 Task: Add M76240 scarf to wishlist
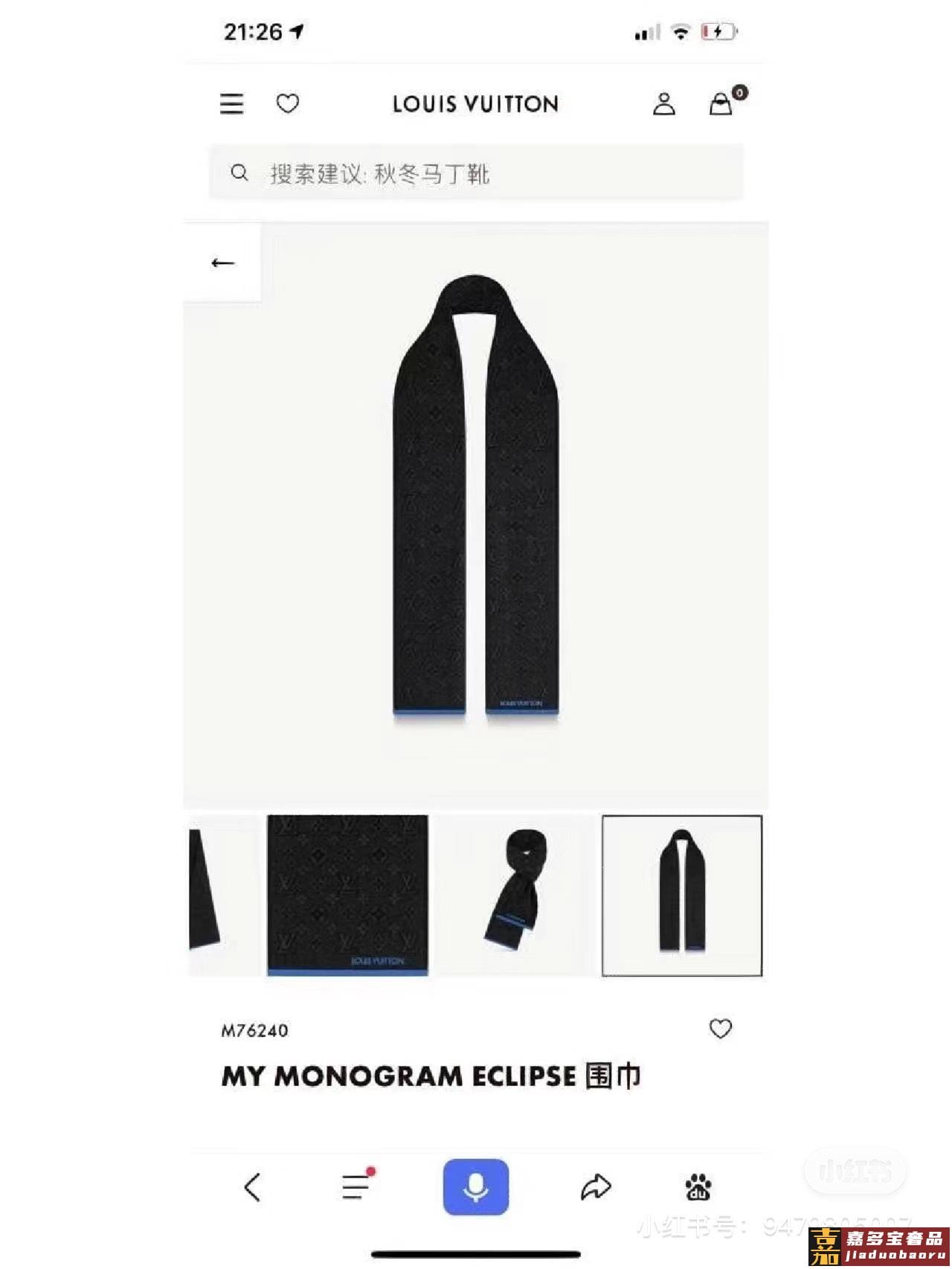click(x=720, y=1029)
